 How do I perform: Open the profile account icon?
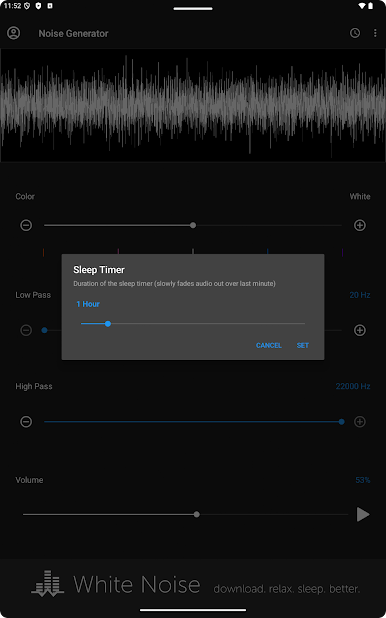click(13, 33)
